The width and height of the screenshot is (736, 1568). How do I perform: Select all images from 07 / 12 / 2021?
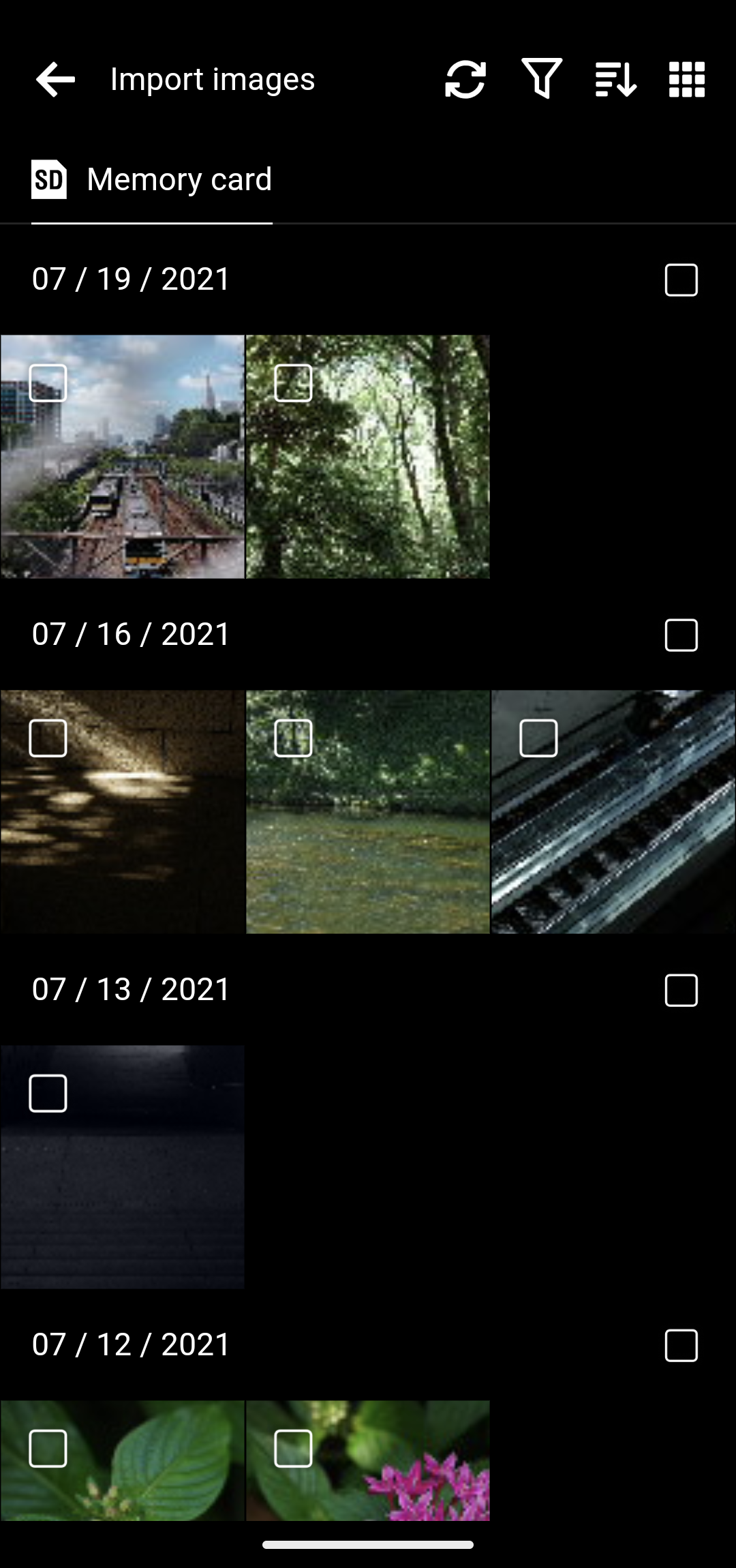pyautogui.click(x=681, y=1345)
